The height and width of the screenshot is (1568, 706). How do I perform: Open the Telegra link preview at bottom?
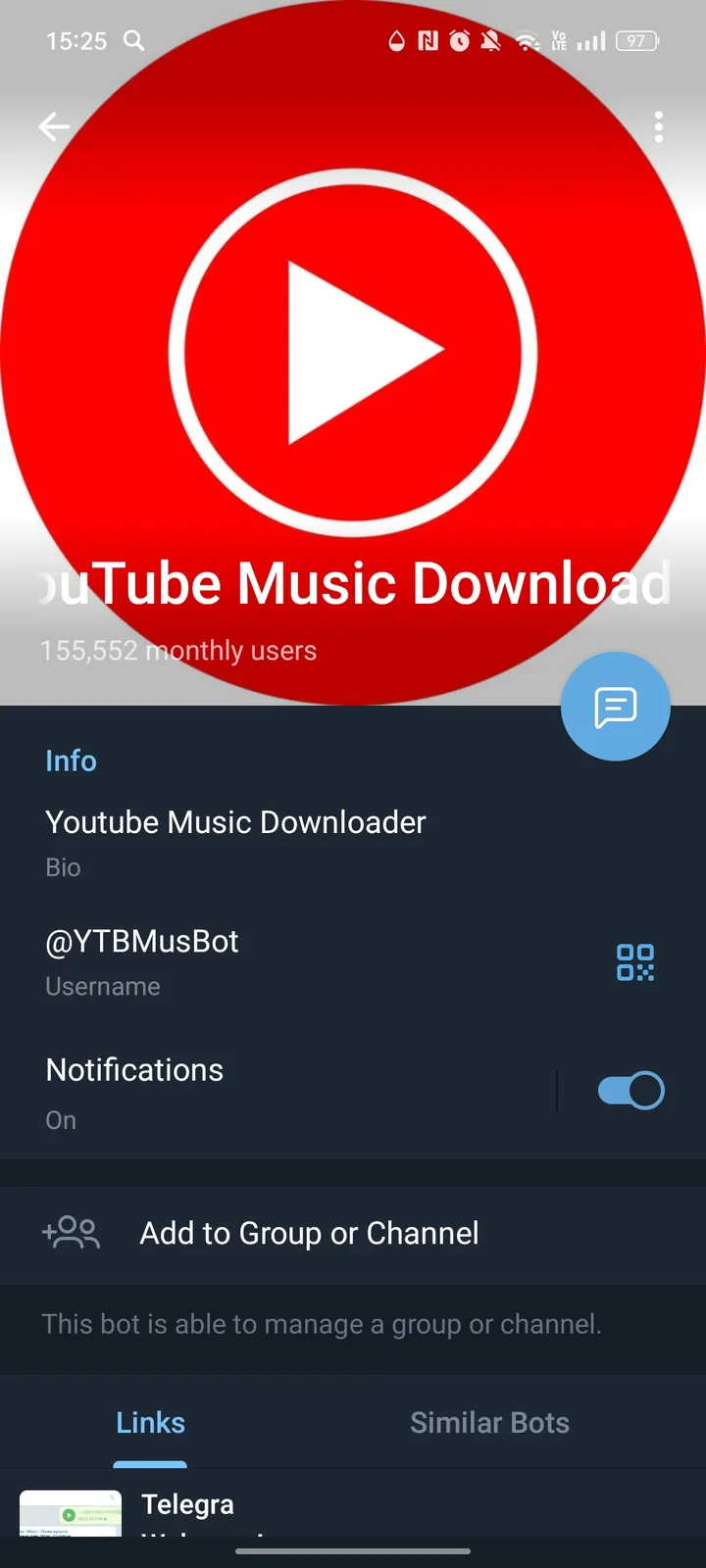(188, 1504)
